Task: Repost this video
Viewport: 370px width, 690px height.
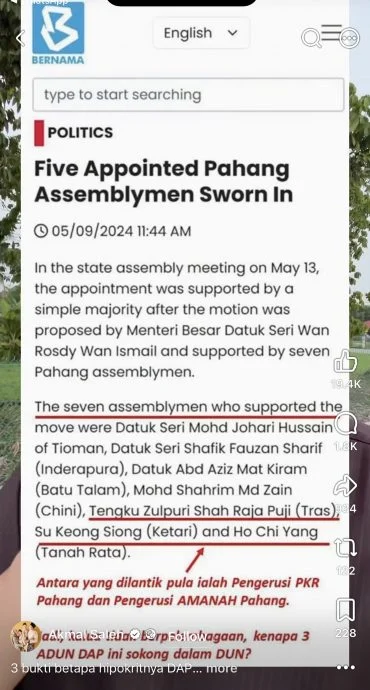Action: pyautogui.click(x=345, y=548)
